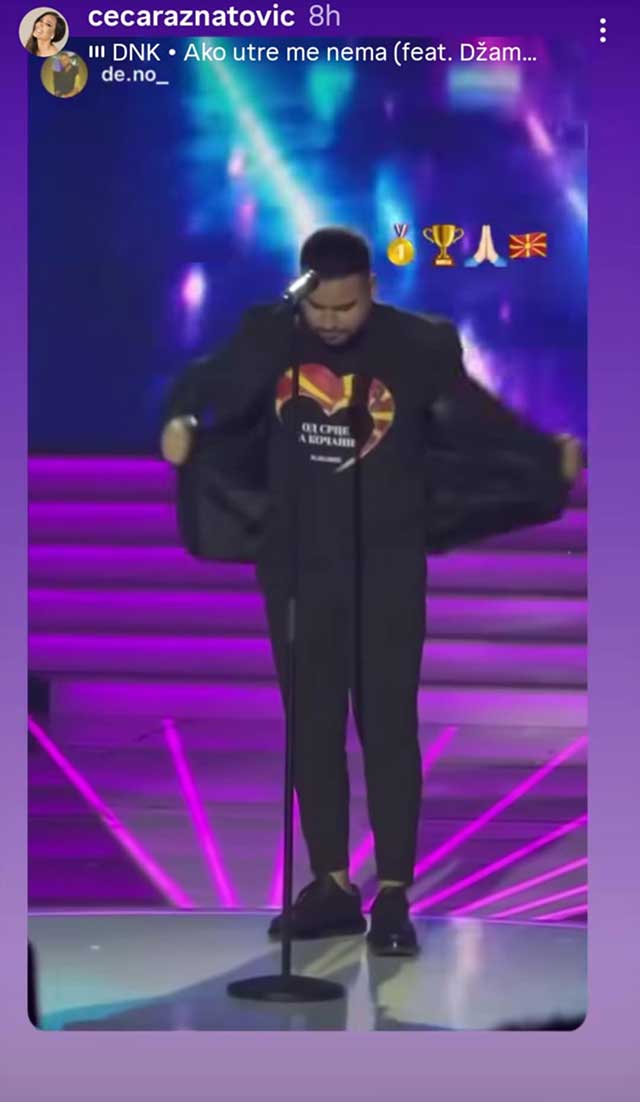Open the story options overflow menu

pyautogui.click(x=602, y=30)
